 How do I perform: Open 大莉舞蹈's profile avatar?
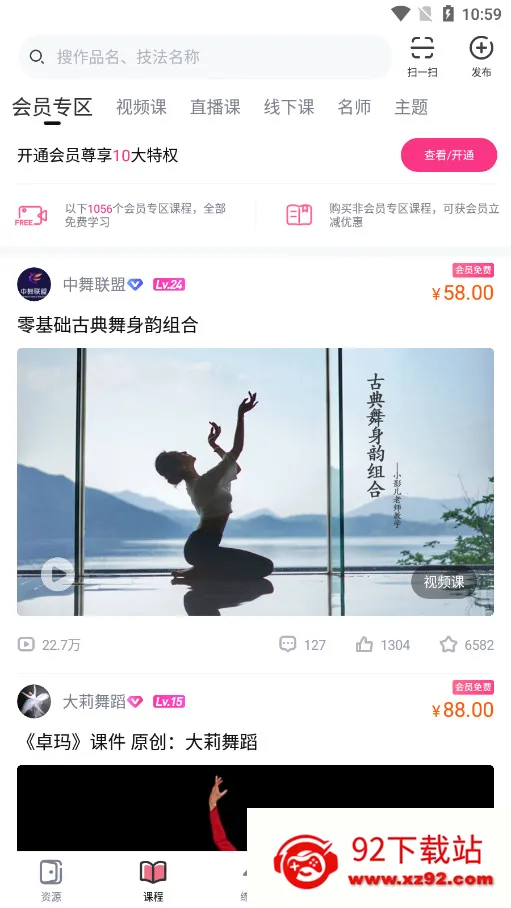pos(34,701)
